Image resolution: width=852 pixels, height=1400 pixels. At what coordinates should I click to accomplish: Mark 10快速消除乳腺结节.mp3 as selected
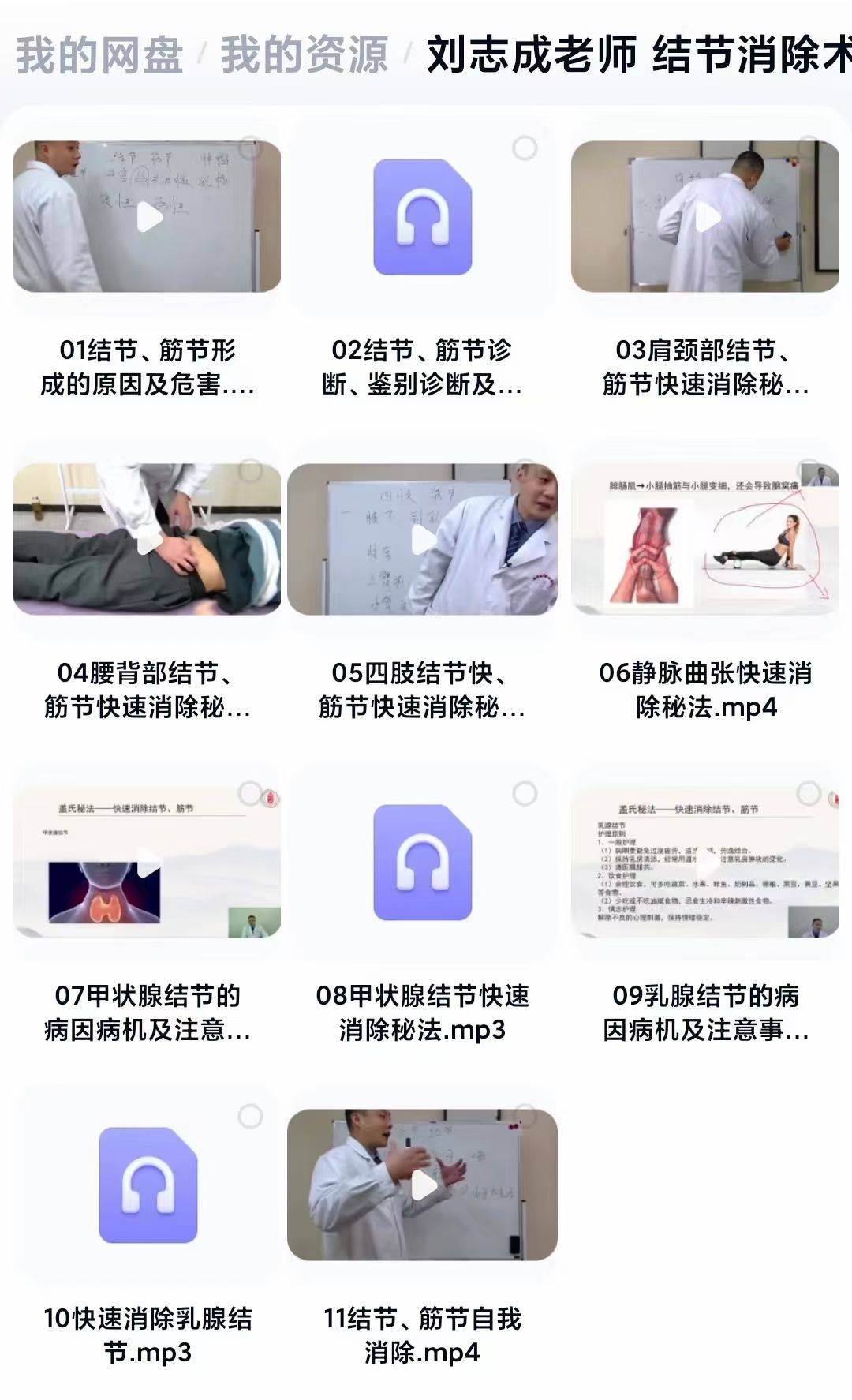250,1116
